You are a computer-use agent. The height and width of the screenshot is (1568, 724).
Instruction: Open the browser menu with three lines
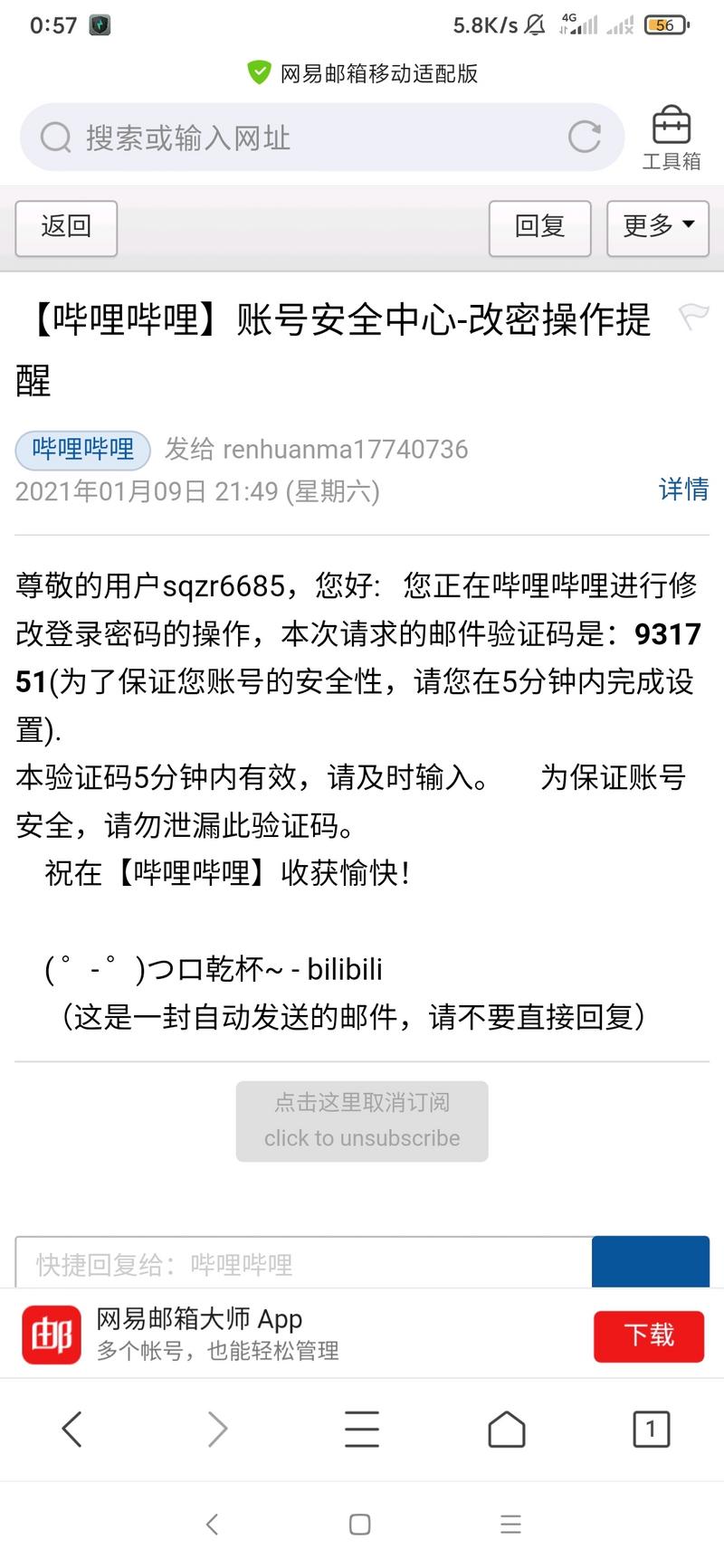click(362, 1430)
